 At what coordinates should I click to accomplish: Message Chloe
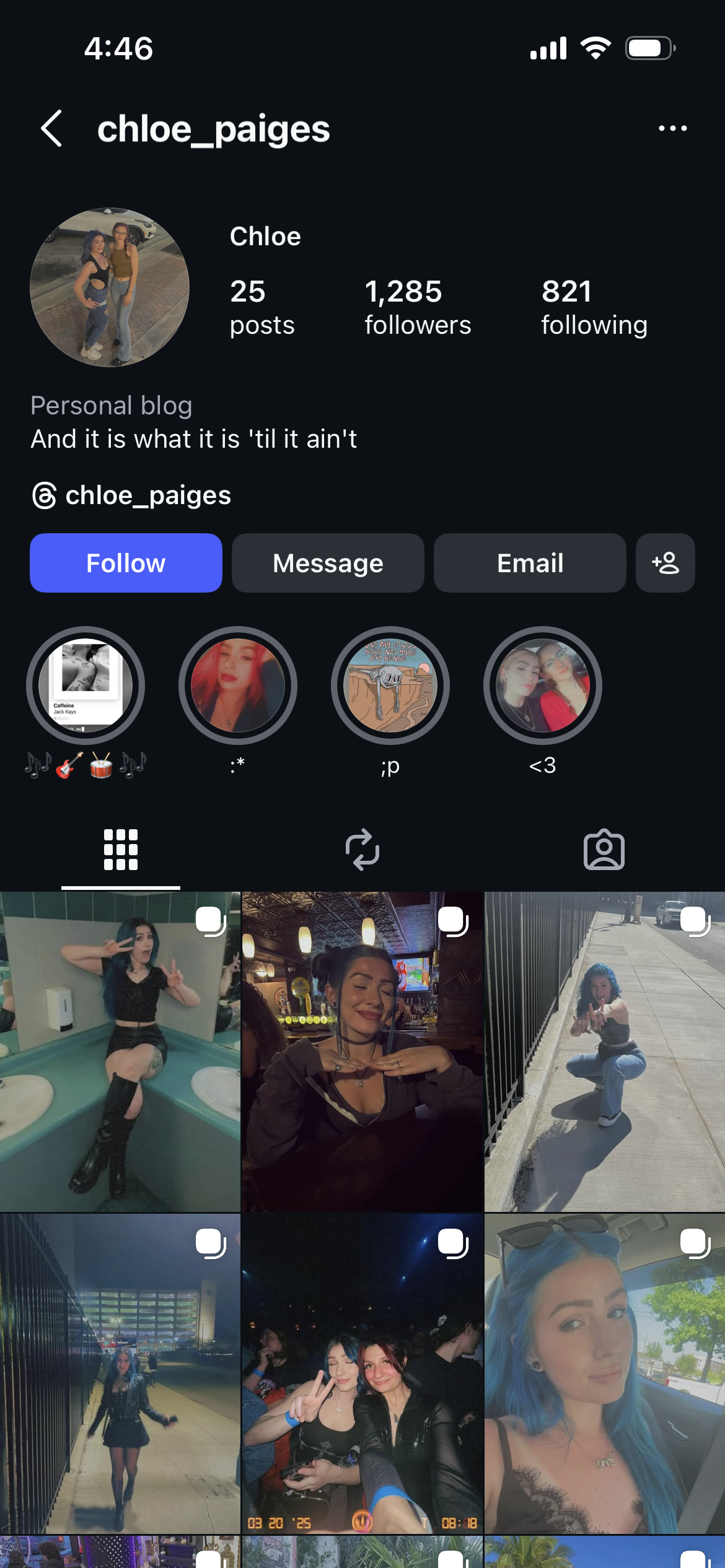(328, 563)
